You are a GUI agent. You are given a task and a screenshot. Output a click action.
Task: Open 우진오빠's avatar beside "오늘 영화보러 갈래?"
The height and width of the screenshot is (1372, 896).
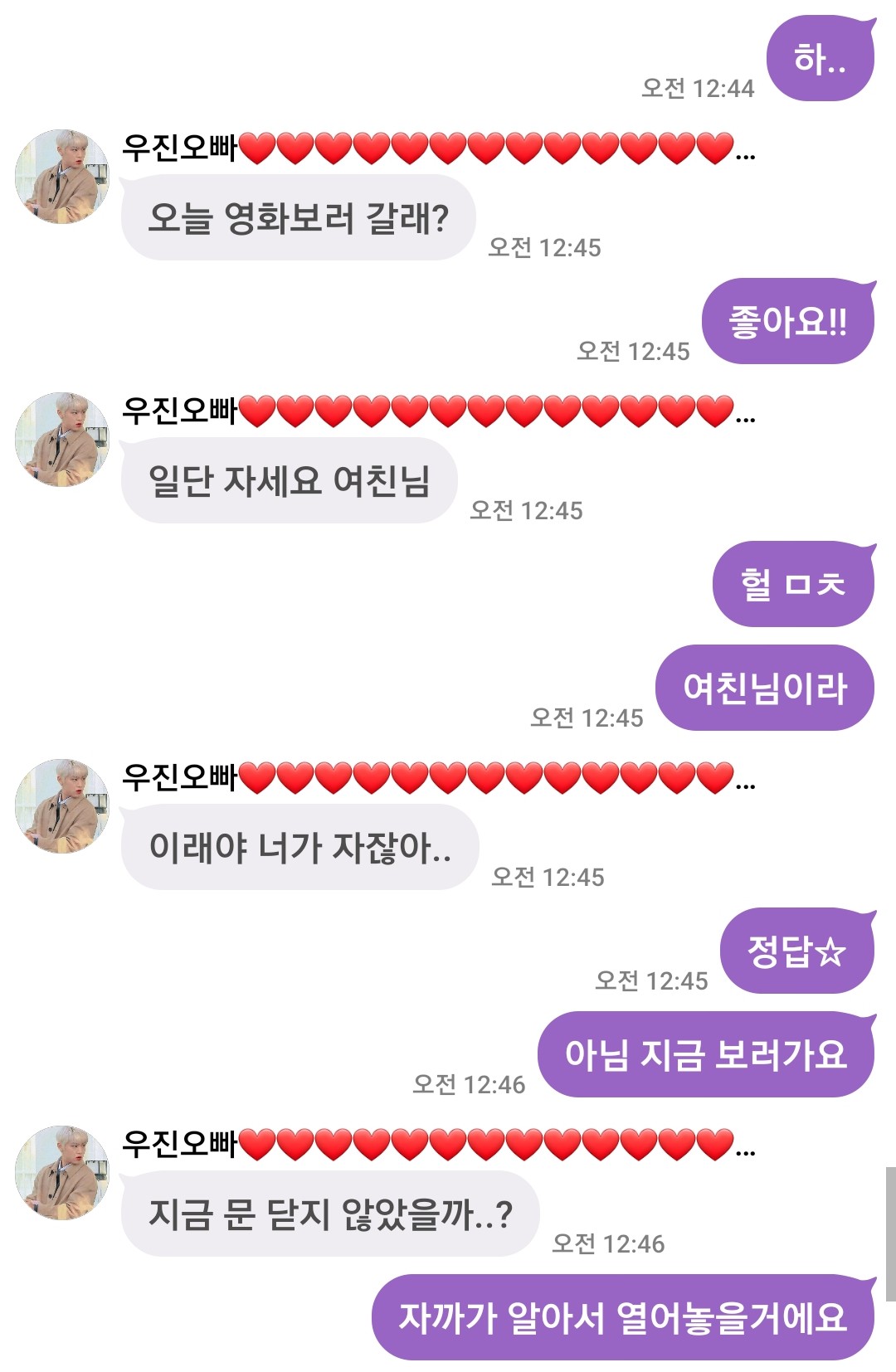62,177
